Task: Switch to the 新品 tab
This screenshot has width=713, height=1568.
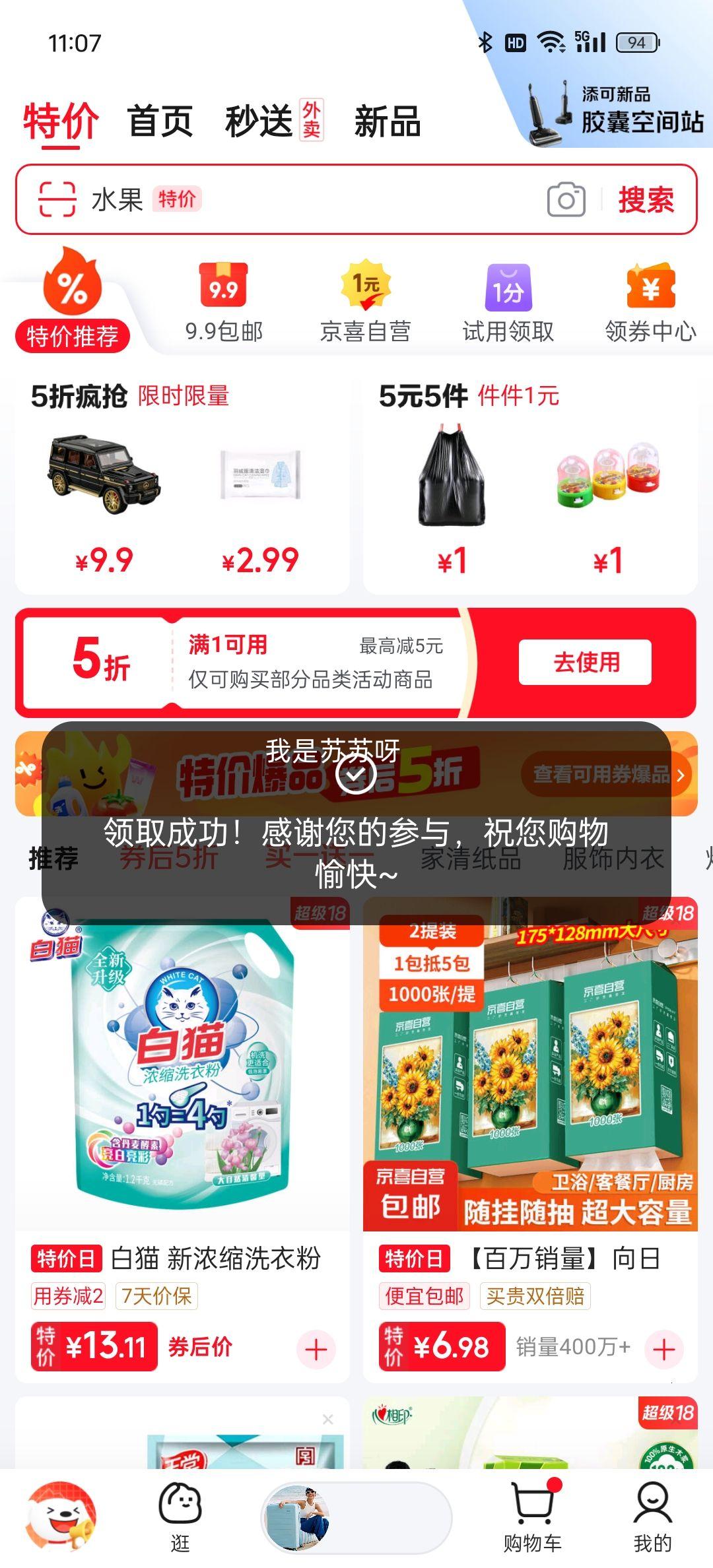Action: (386, 122)
